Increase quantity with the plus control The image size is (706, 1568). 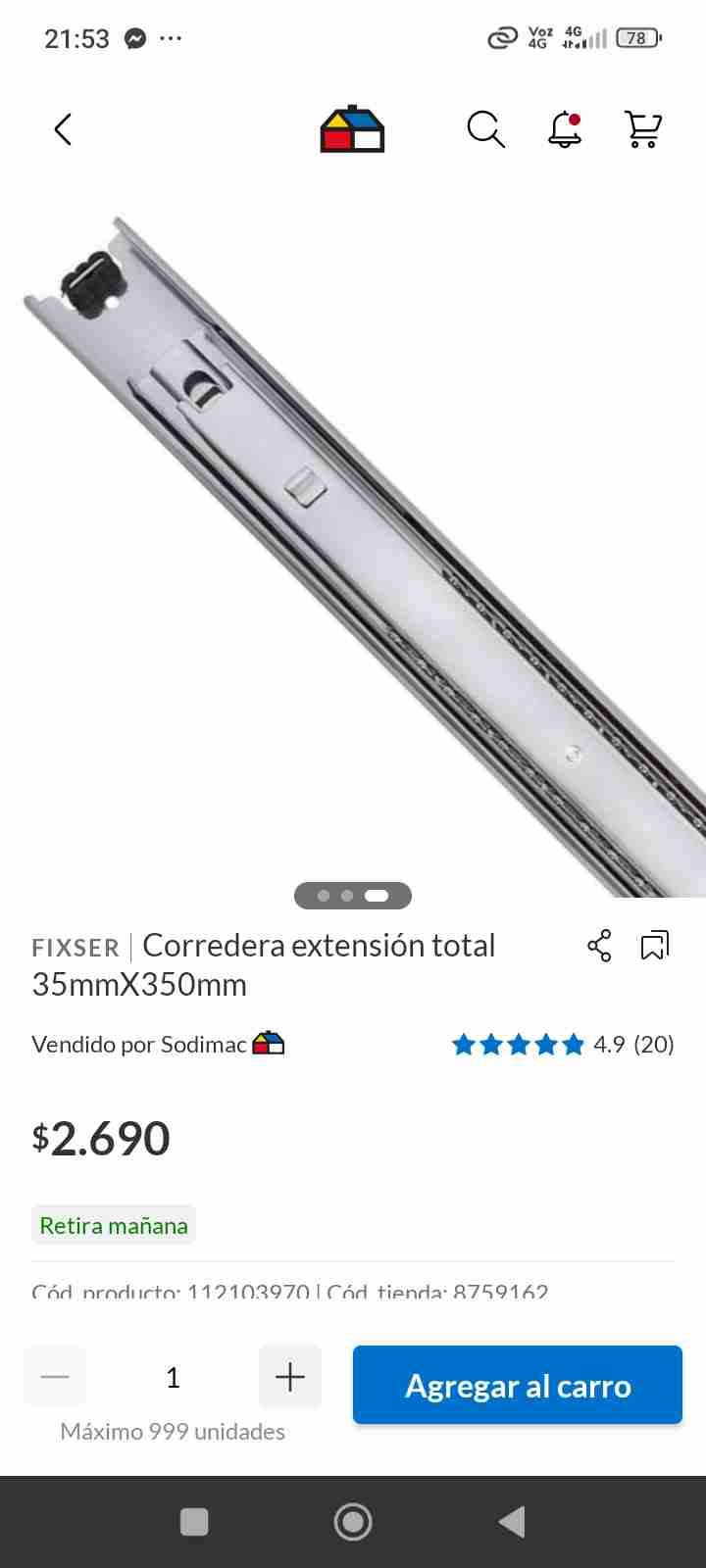(x=289, y=1376)
